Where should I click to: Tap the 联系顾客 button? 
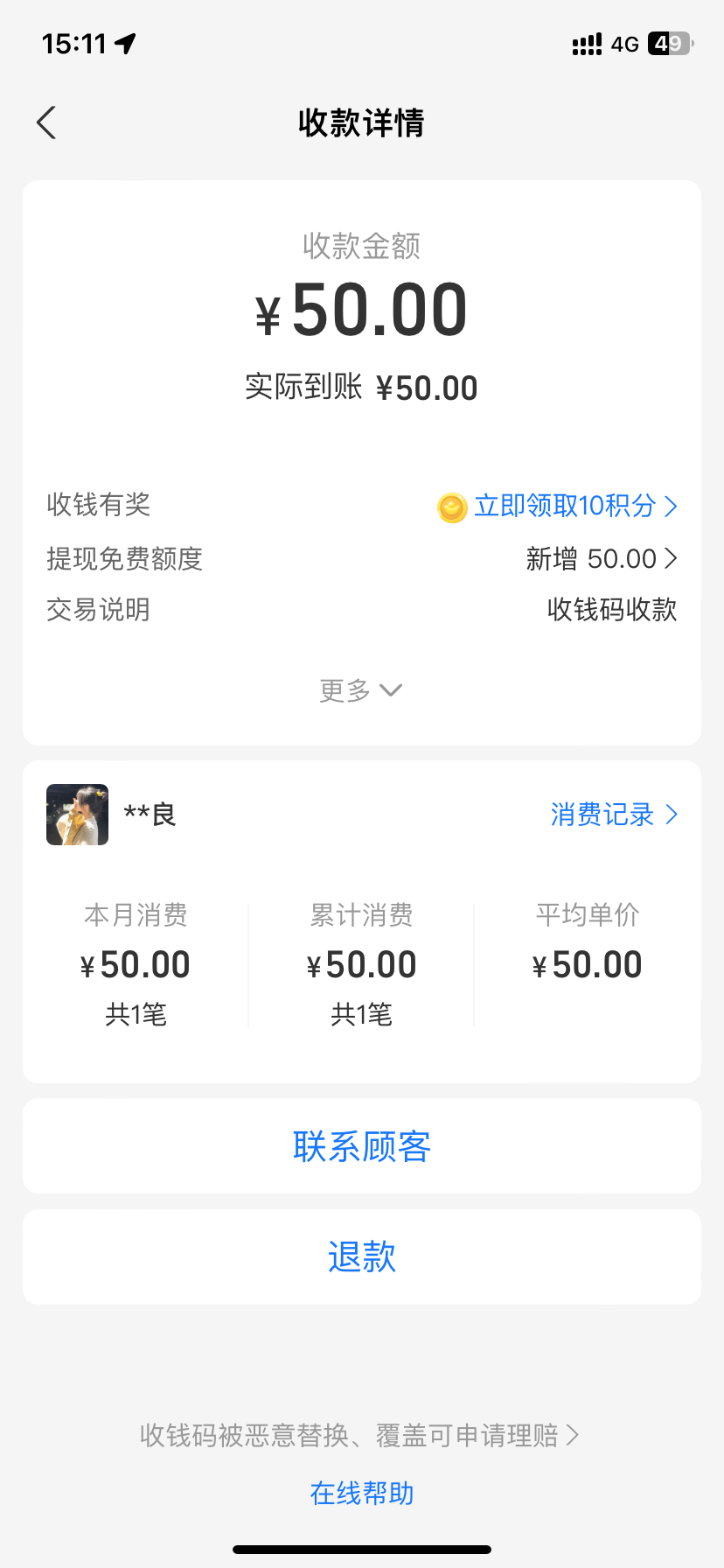(x=362, y=1146)
